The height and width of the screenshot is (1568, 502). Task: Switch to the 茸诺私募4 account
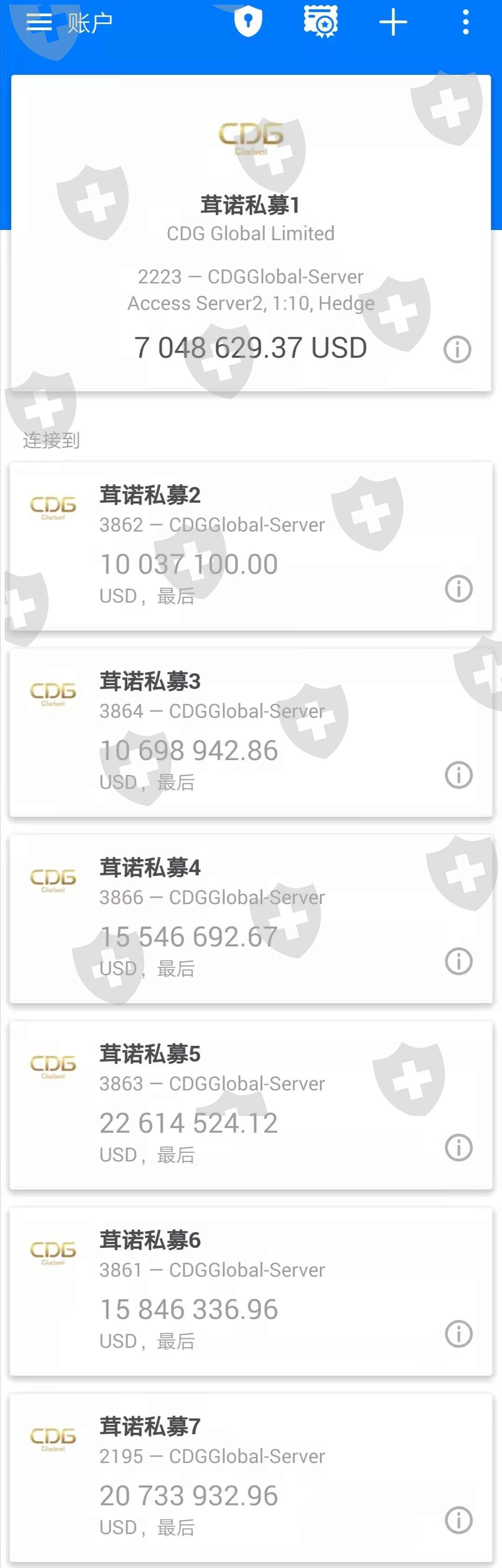coord(251,918)
